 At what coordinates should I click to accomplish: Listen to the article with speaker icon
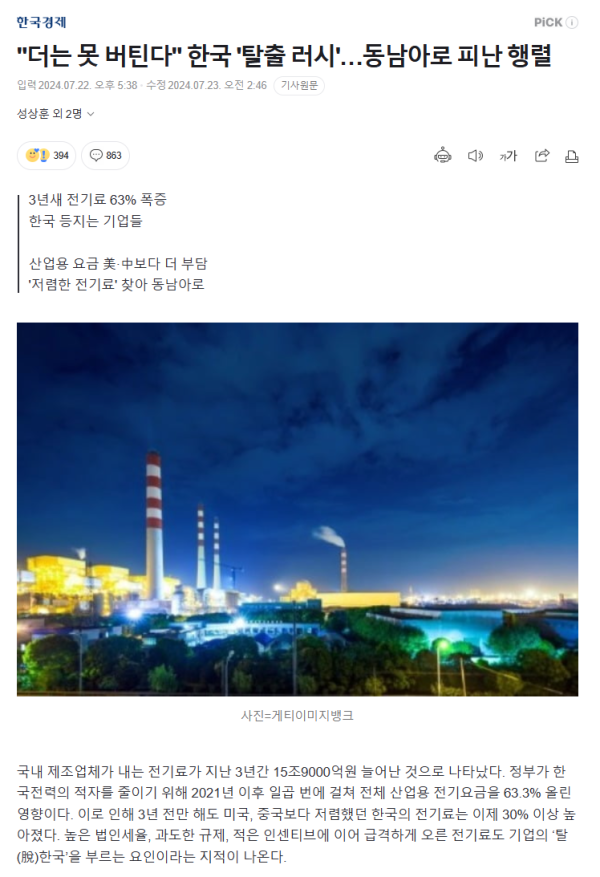(x=475, y=155)
